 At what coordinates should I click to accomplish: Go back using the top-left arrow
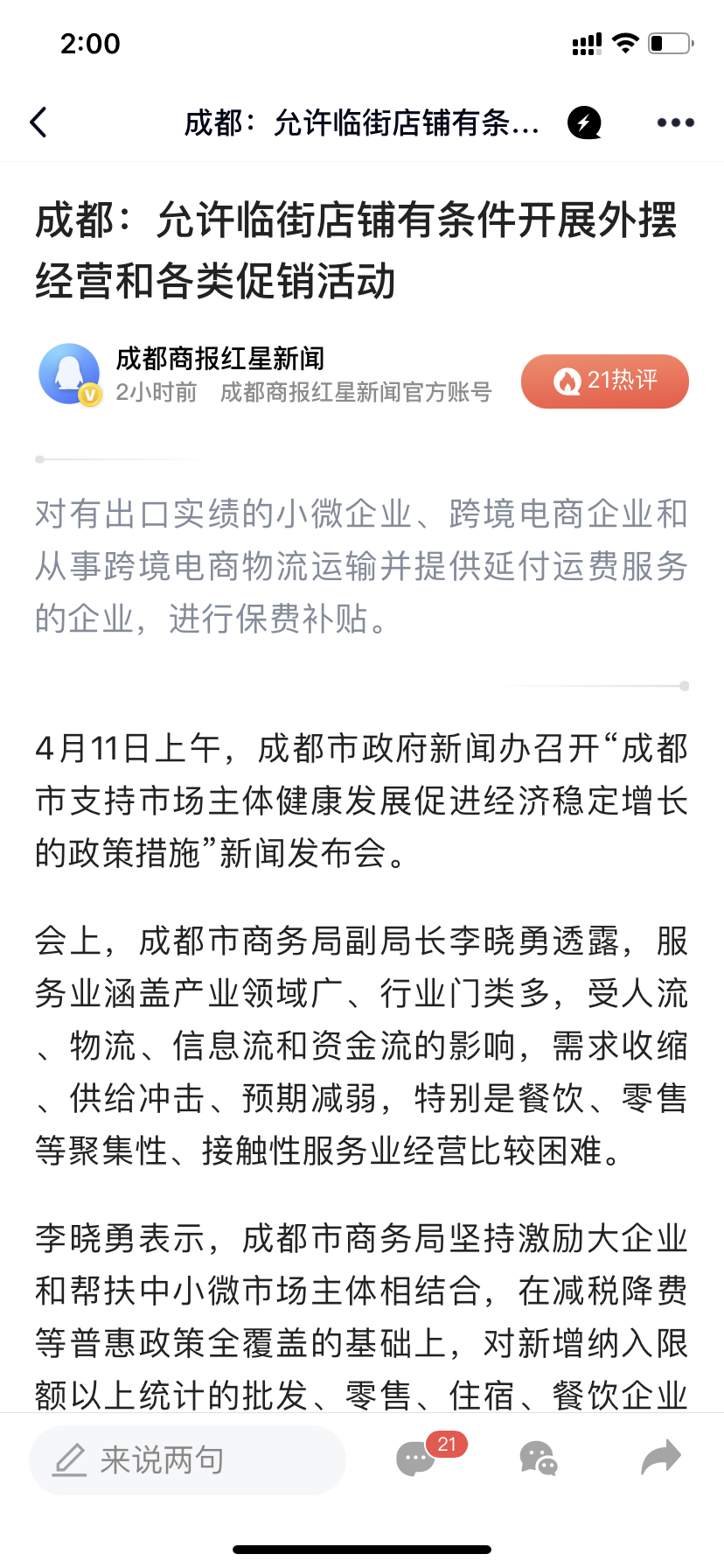click(x=38, y=122)
